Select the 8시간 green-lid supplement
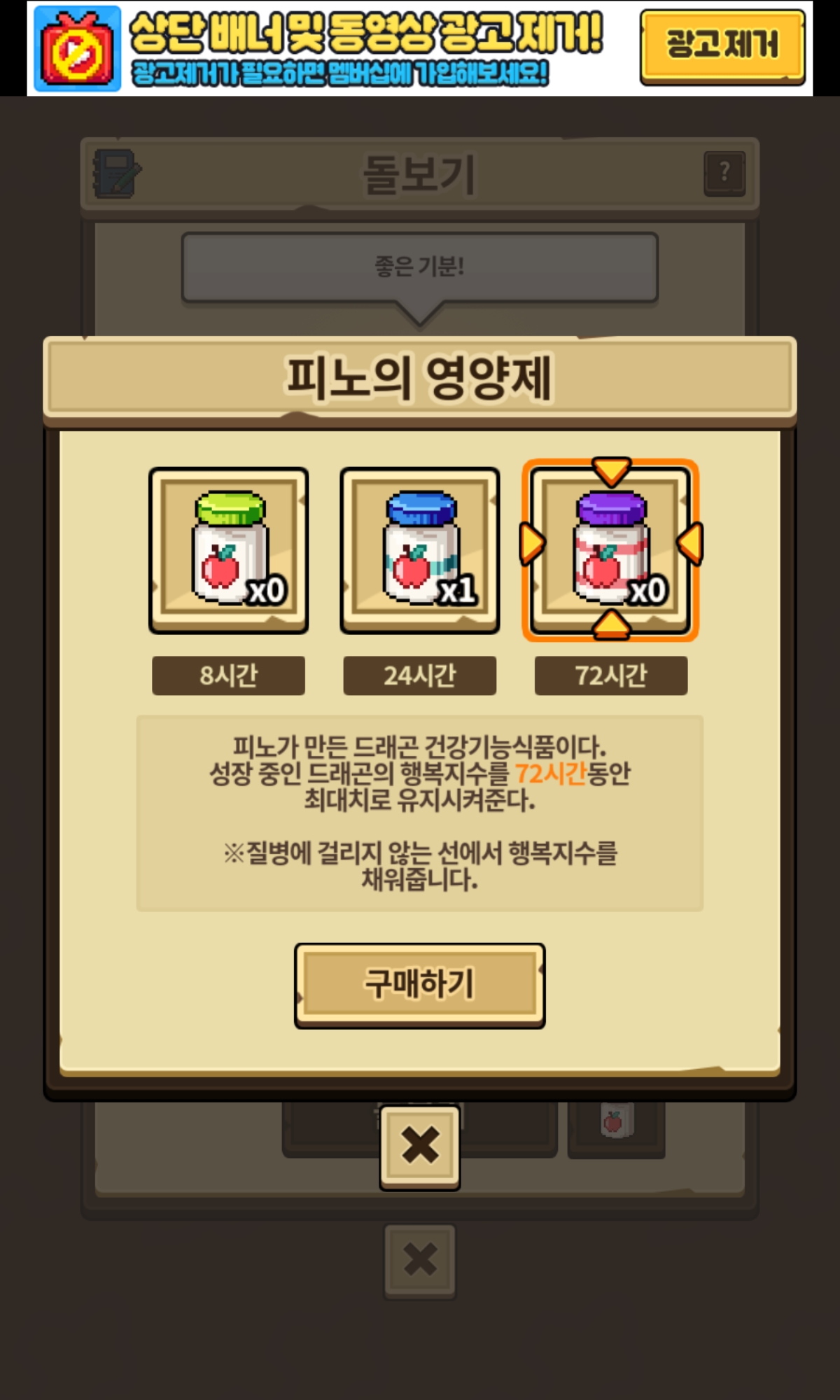The image size is (840, 1400). coord(229,550)
